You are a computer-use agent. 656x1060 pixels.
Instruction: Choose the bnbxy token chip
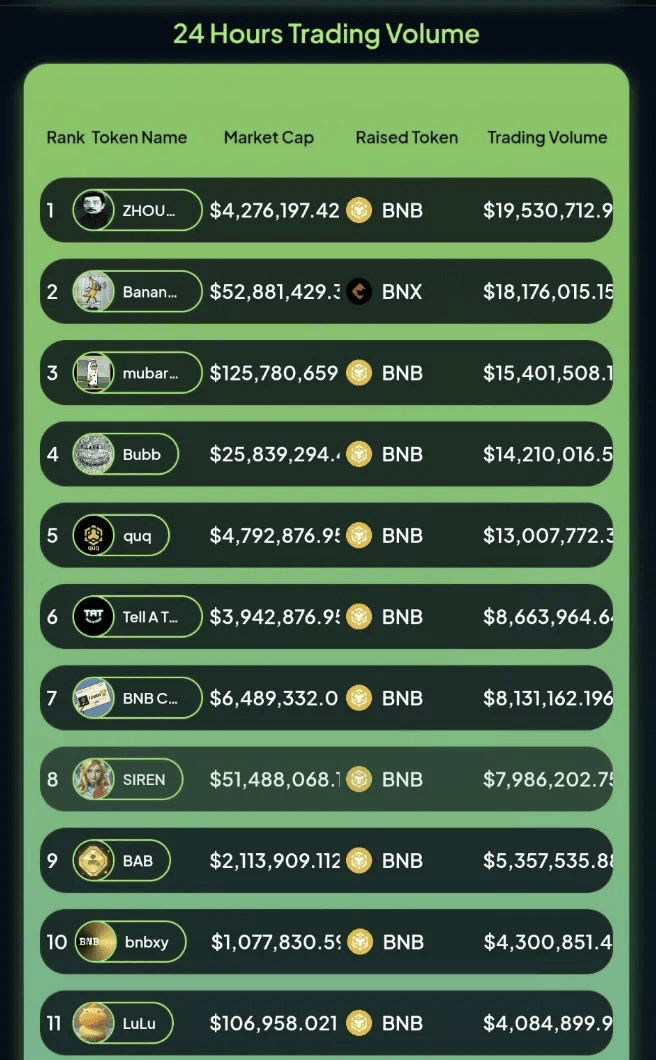pos(130,942)
